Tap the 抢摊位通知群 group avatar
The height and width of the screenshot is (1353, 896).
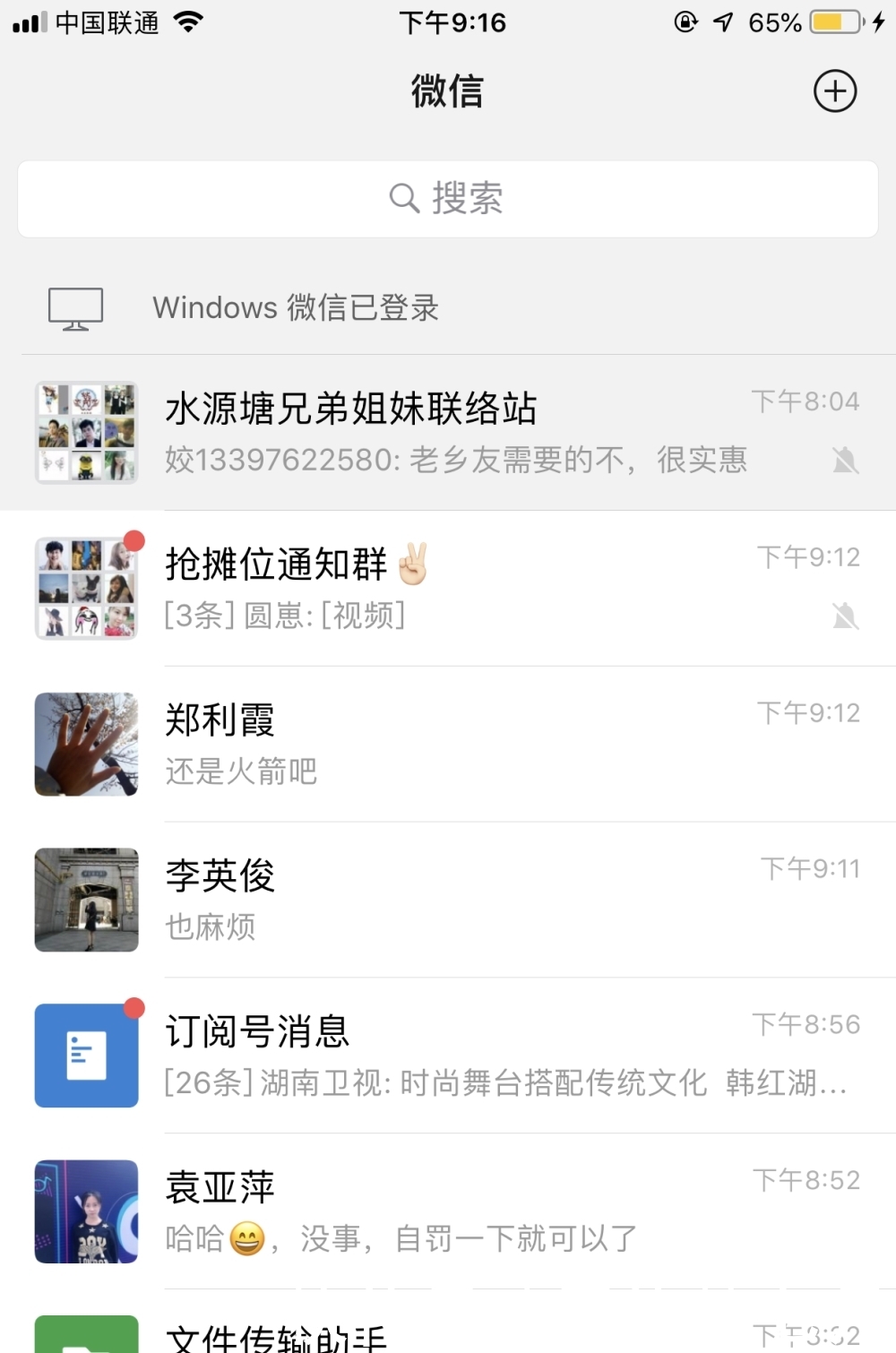[x=86, y=588]
